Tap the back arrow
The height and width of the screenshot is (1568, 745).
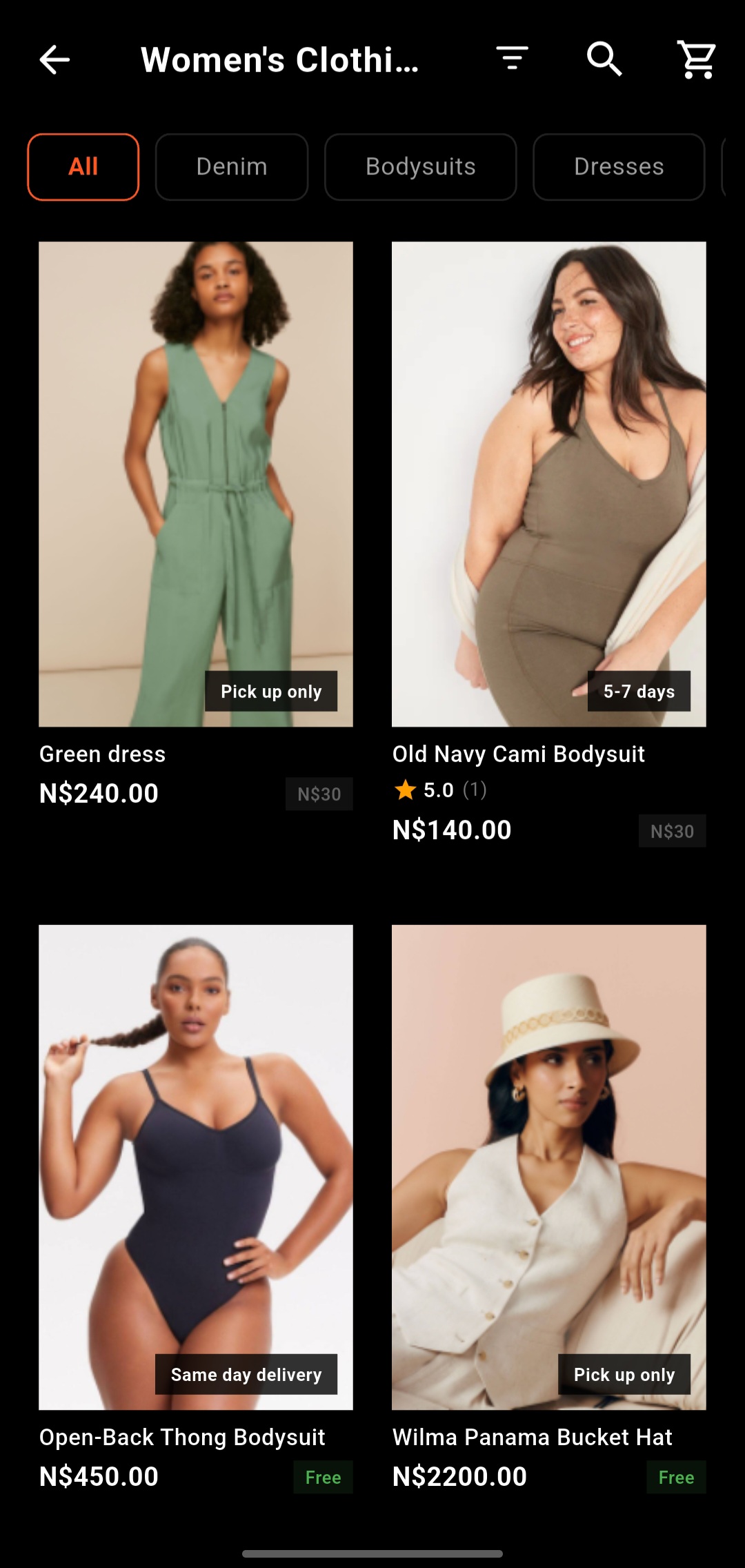click(52, 59)
